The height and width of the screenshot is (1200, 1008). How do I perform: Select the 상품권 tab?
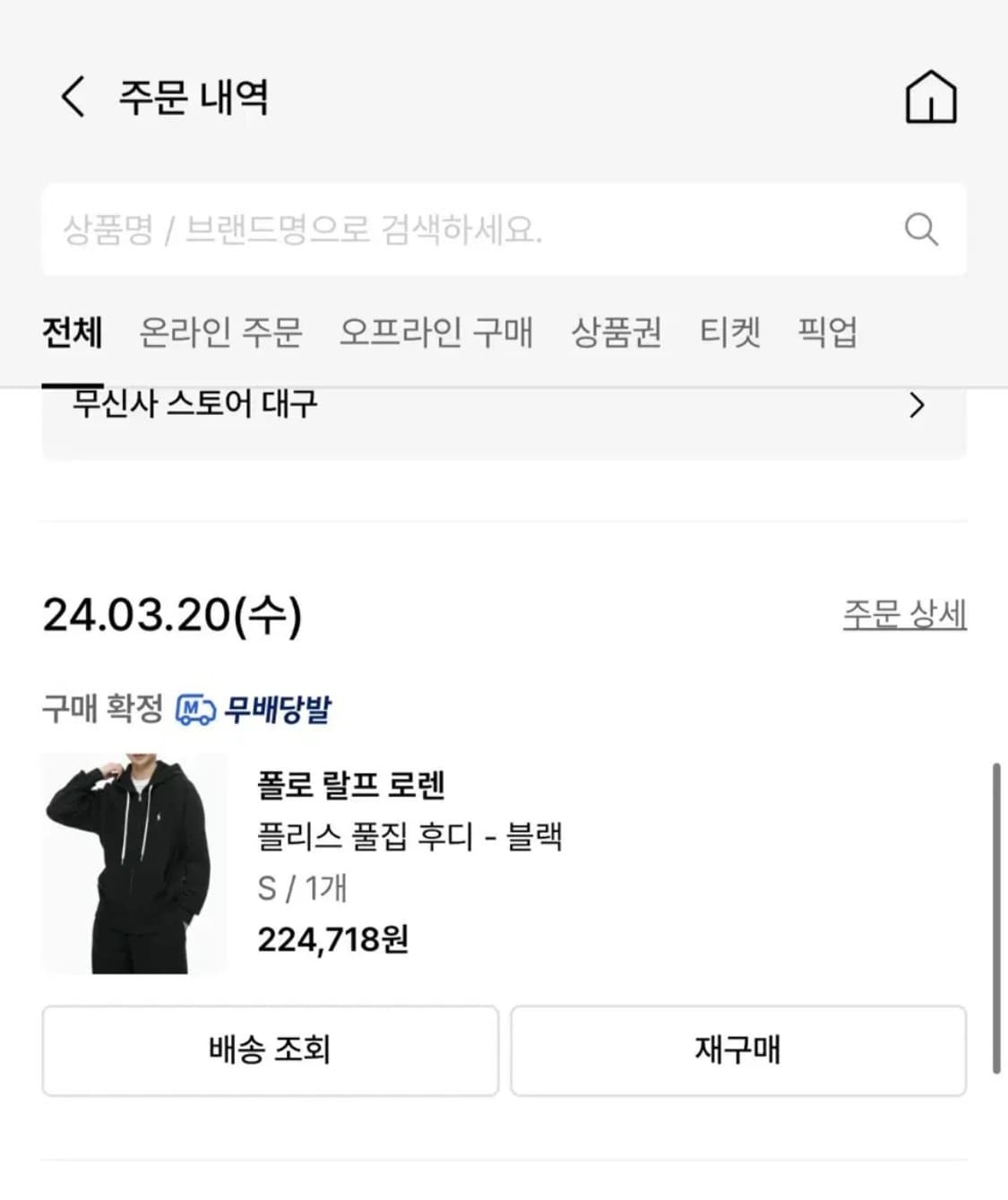coord(617,332)
